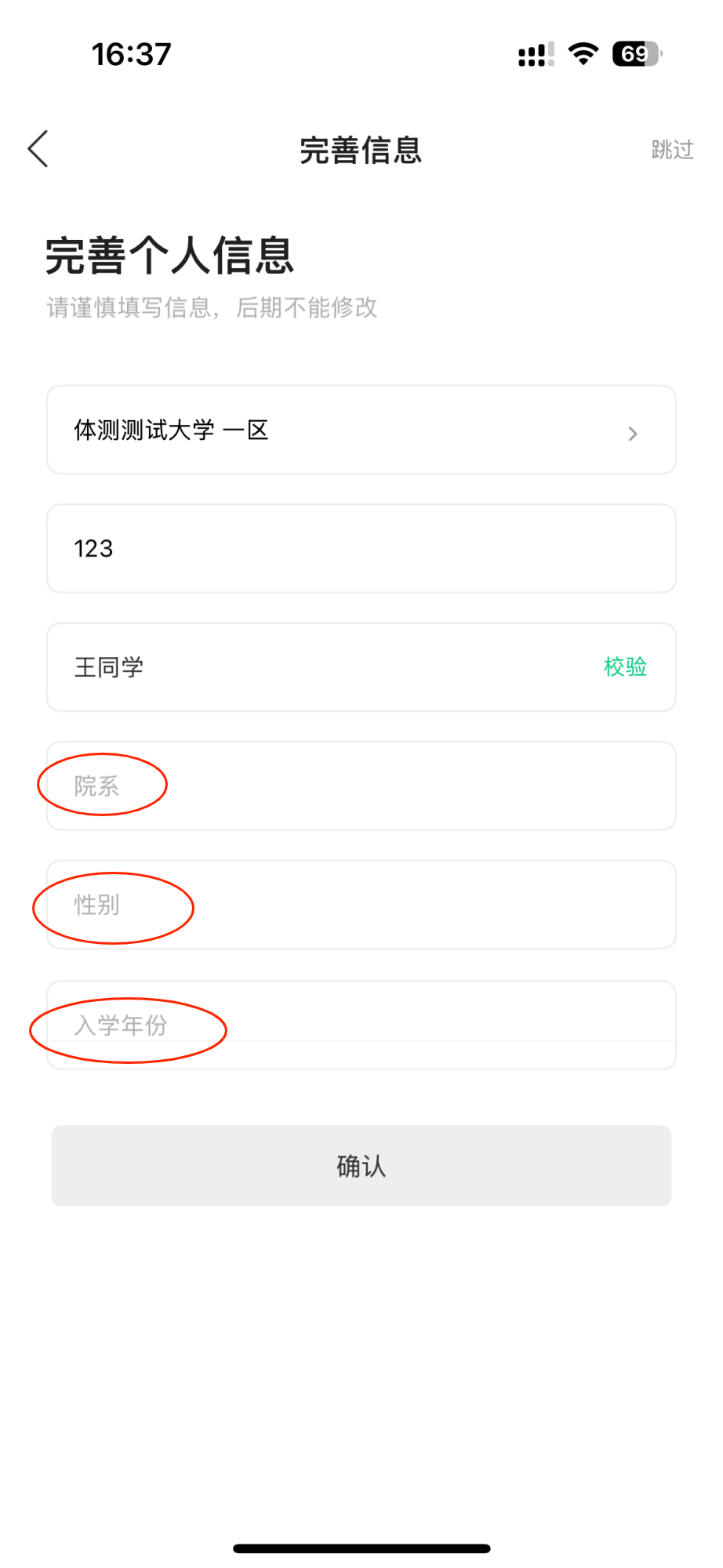This screenshot has width=723, height=1568.
Task: Edit the name field showing 王同学
Action: tap(314, 667)
